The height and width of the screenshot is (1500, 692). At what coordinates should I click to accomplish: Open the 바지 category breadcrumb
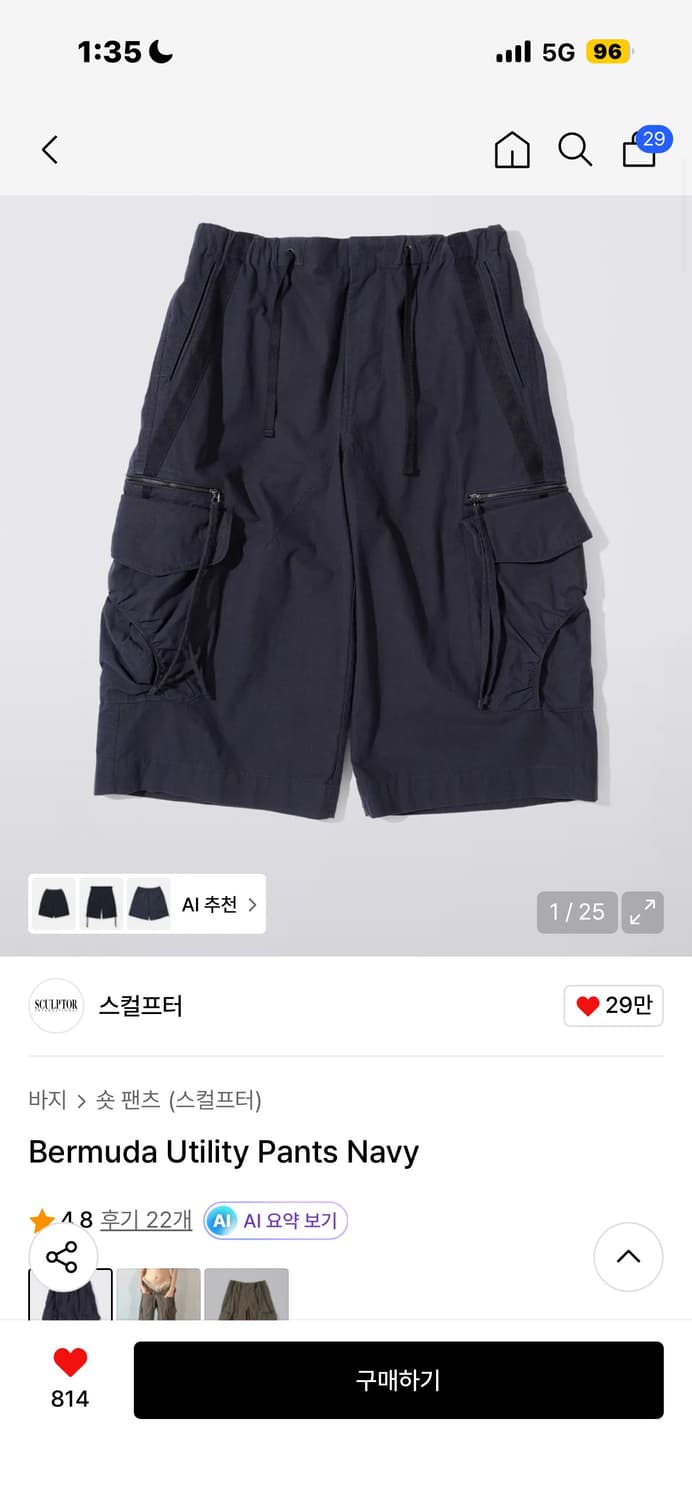tap(47, 1100)
